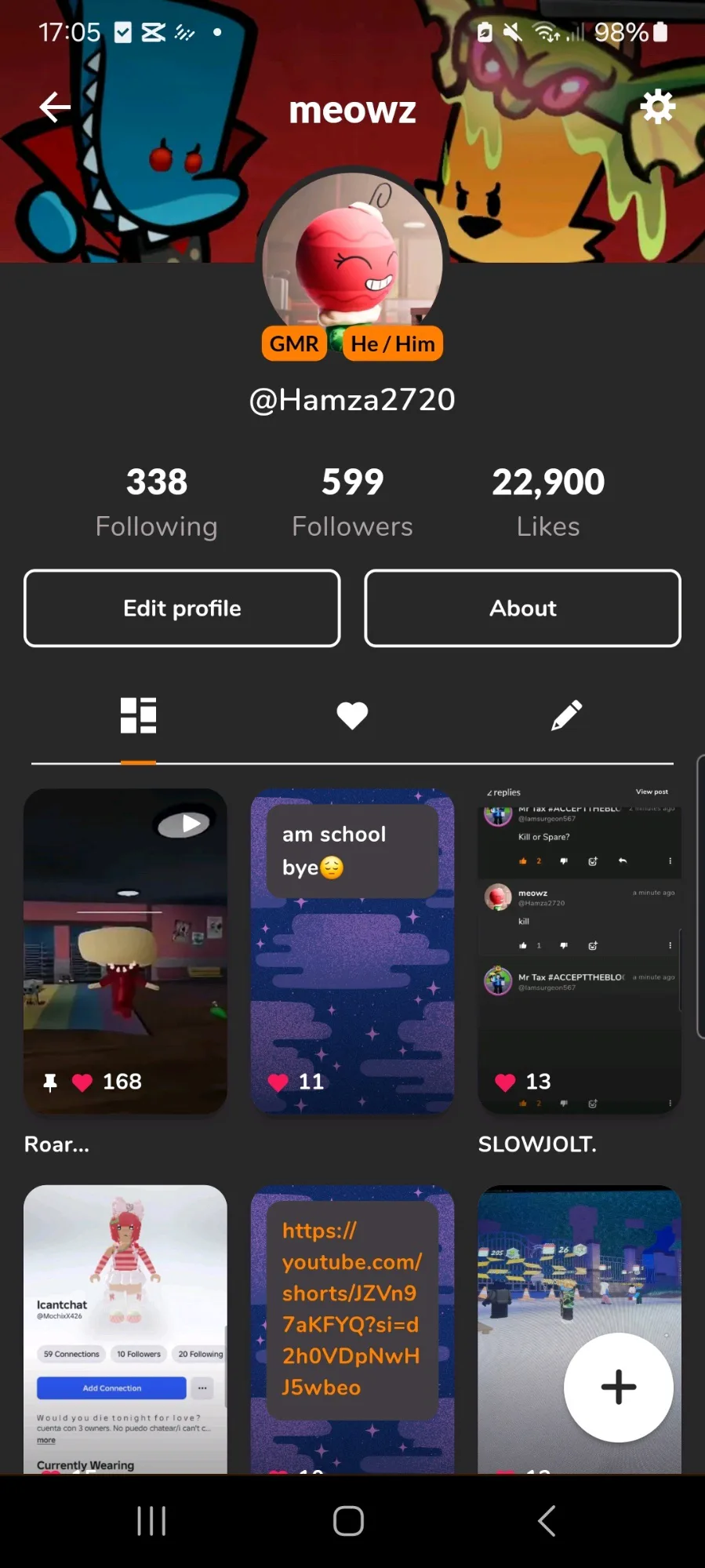This screenshot has height=1568, width=705.
Task: View the 338 Following list
Action: [x=157, y=502]
